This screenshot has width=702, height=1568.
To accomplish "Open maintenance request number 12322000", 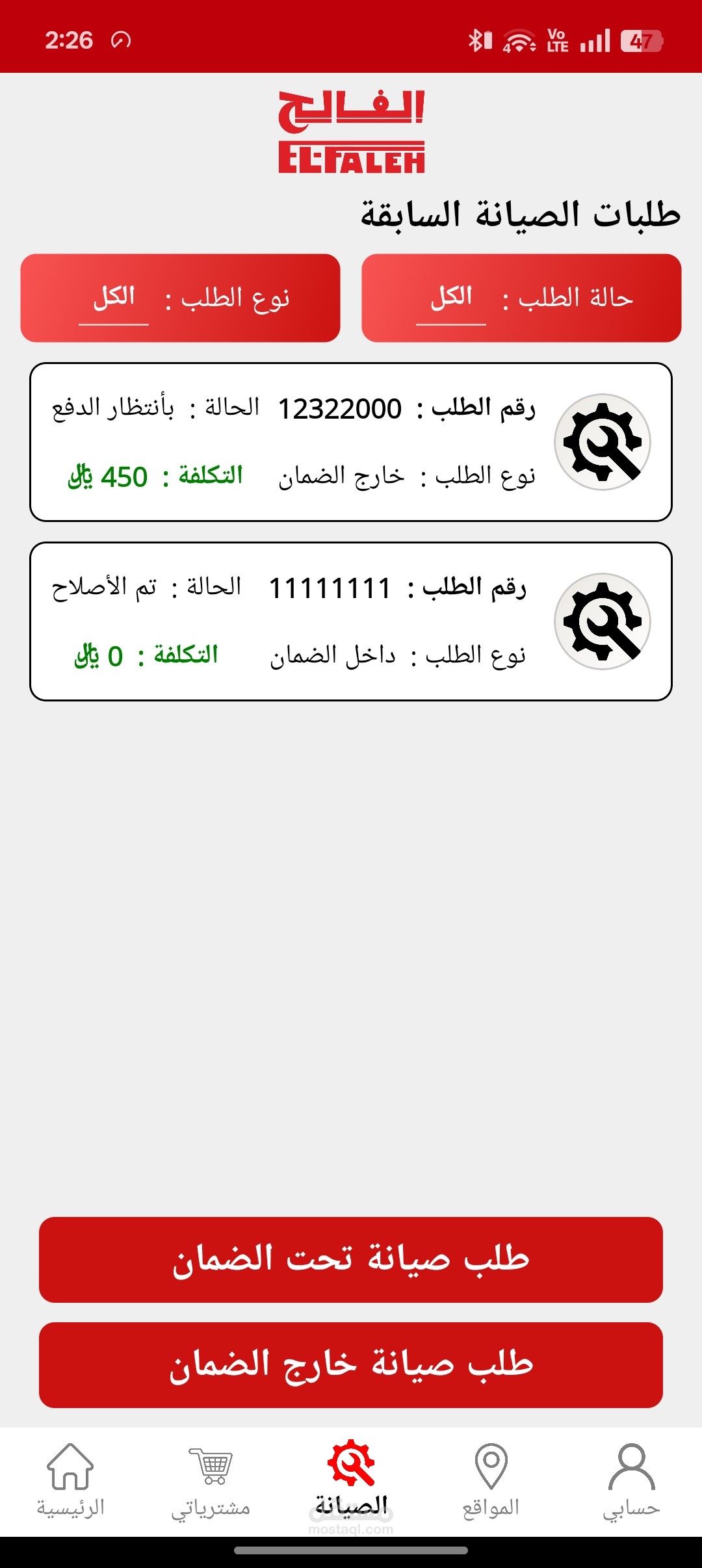I will [x=351, y=442].
